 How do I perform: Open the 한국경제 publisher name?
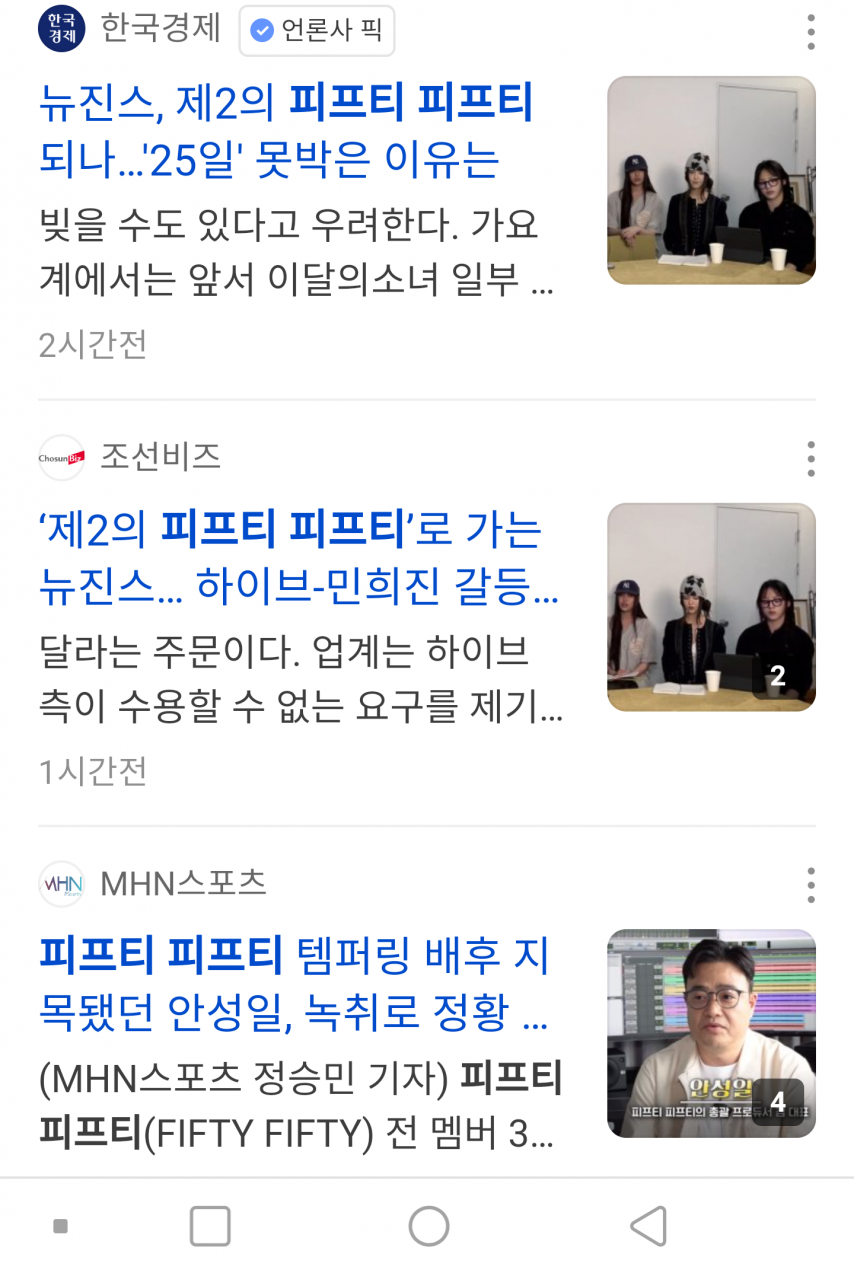pos(160,28)
